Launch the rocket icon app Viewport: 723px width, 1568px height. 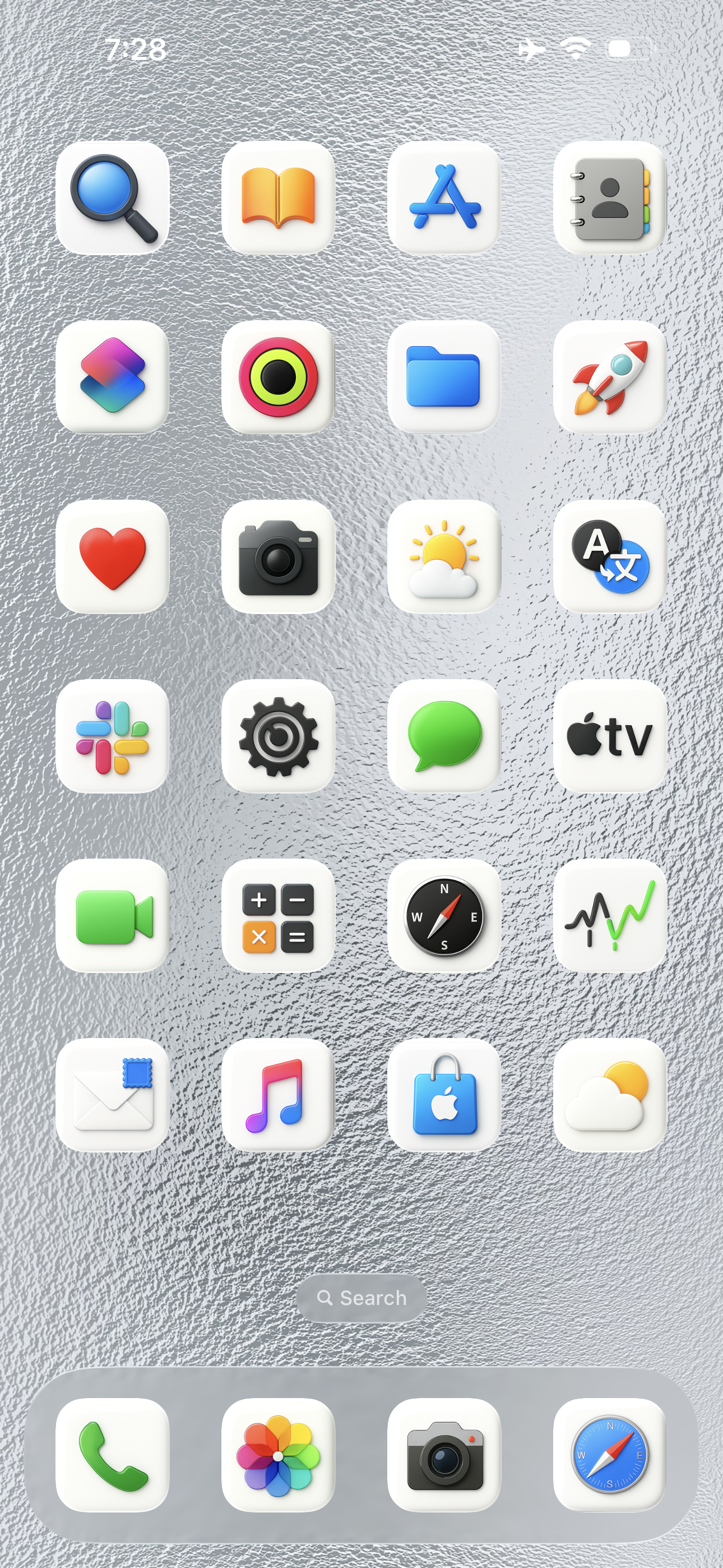pyautogui.click(x=610, y=377)
